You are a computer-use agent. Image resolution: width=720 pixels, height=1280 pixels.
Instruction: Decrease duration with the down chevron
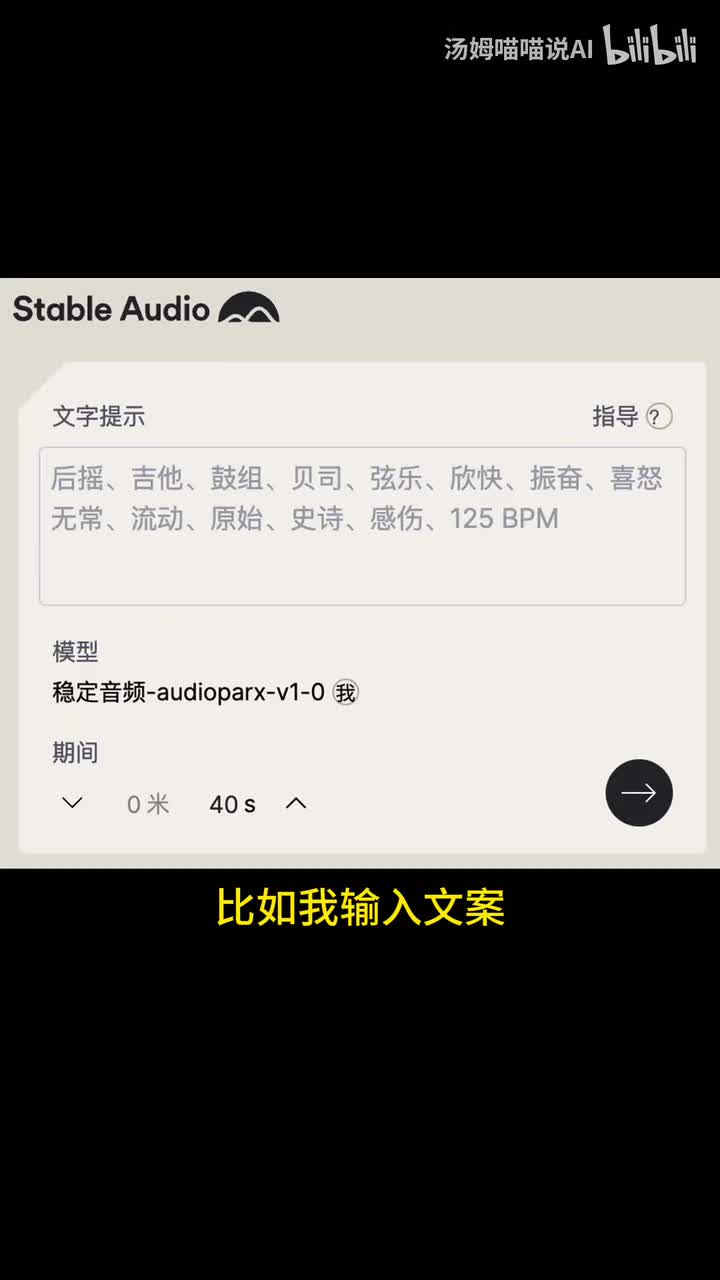(x=72, y=803)
